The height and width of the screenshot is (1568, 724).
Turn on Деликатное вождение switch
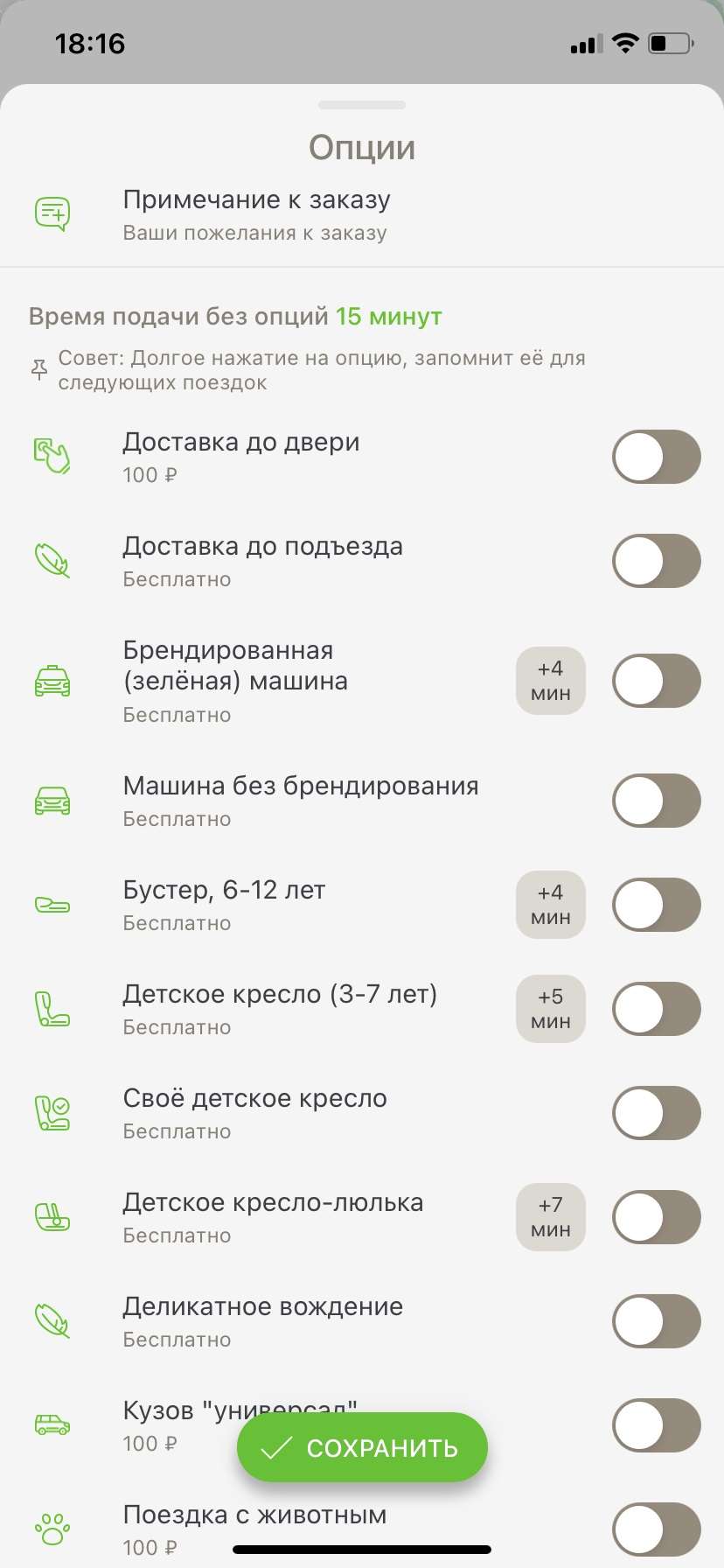(657, 1321)
